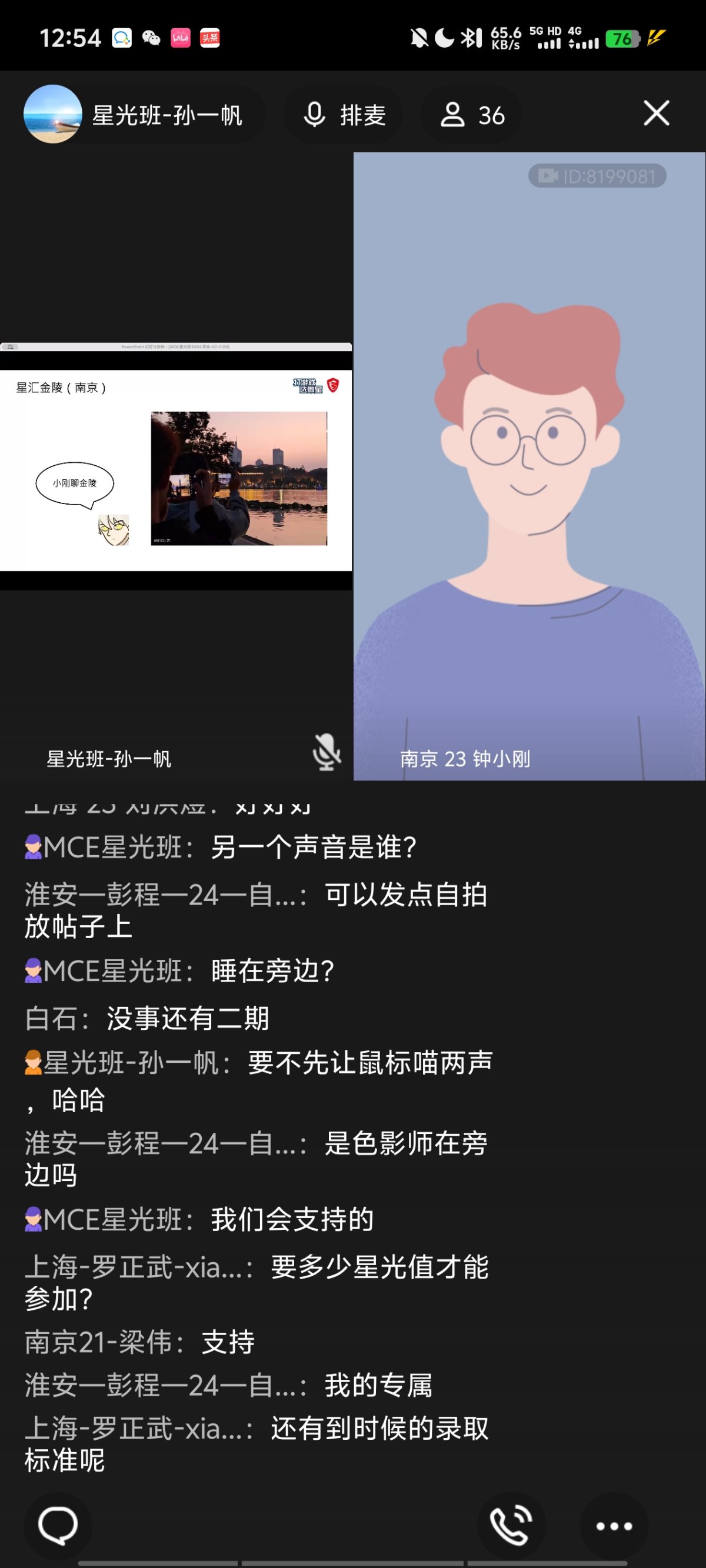Select the video tile of 南京 23 钟小刚
Viewport: 706px width, 1568px height.
529,466
